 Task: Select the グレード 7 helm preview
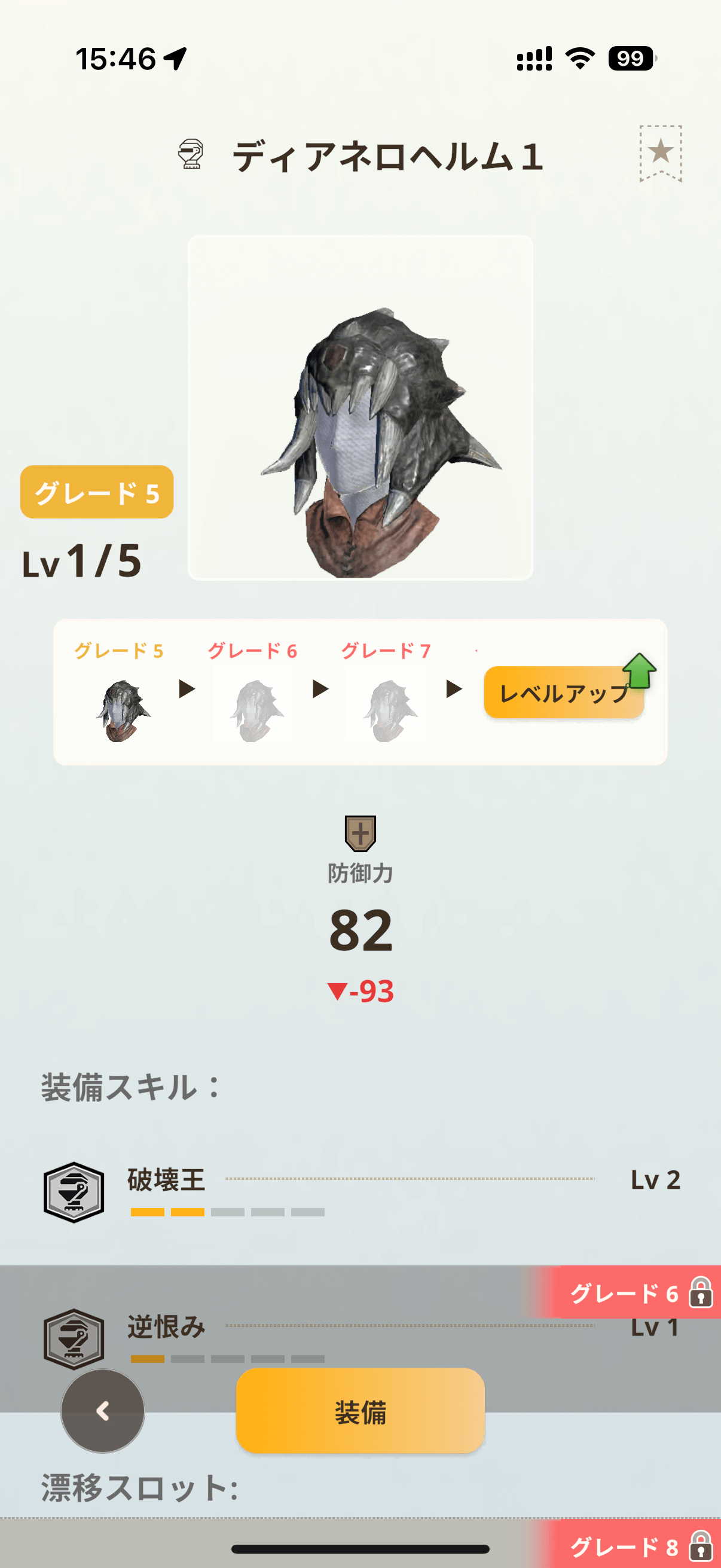(x=387, y=709)
